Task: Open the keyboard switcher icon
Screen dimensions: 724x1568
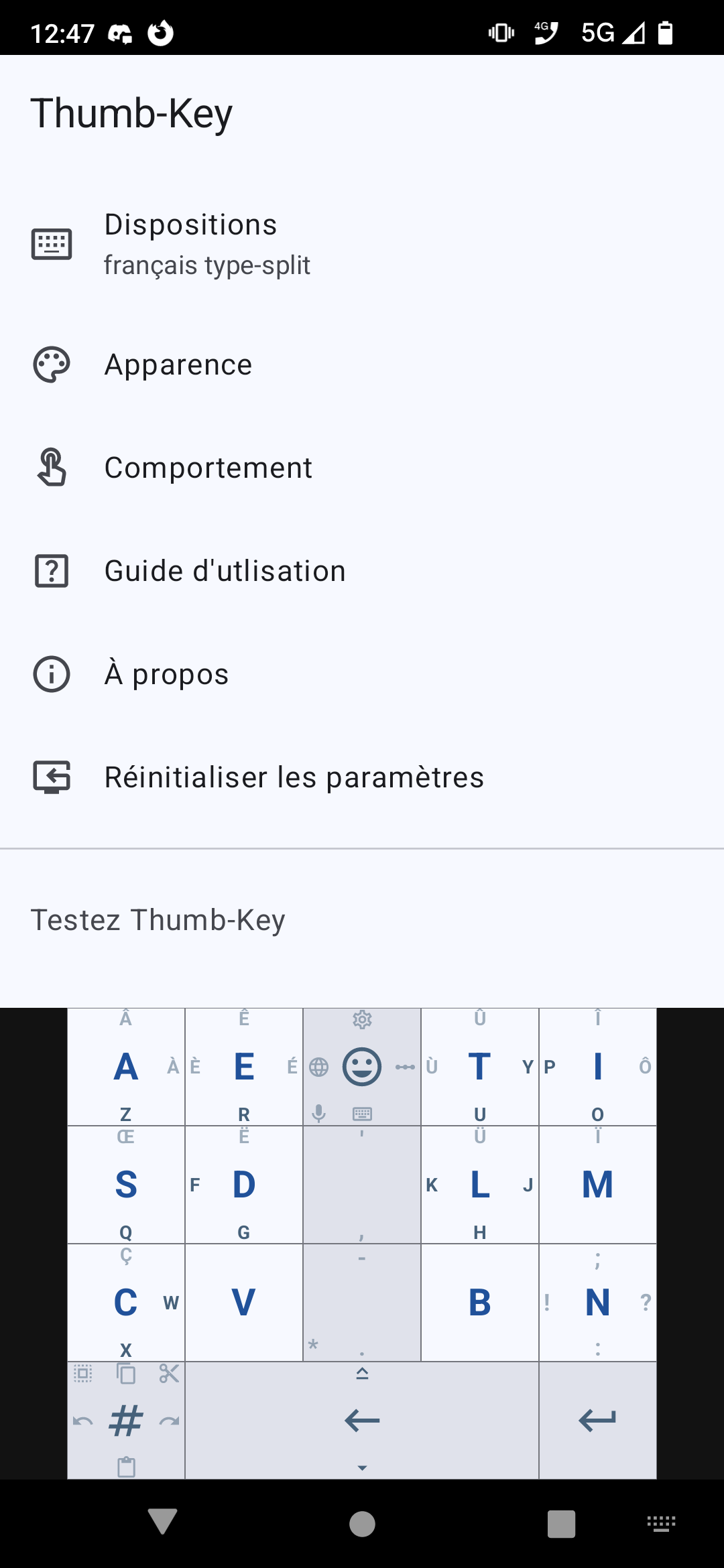Action: click(x=661, y=1524)
